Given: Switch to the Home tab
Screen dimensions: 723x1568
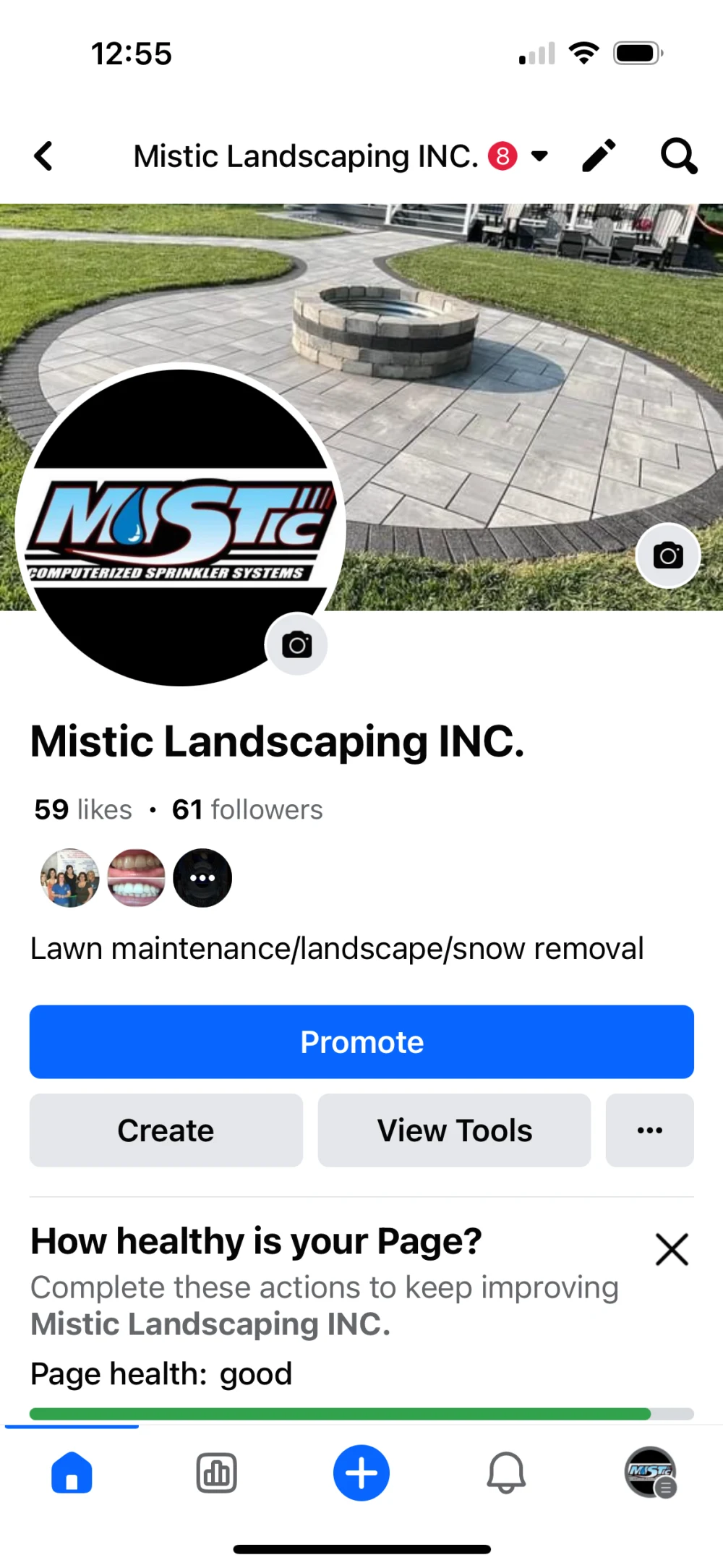Looking at the screenshot, I should click(x=72, y=1473).
